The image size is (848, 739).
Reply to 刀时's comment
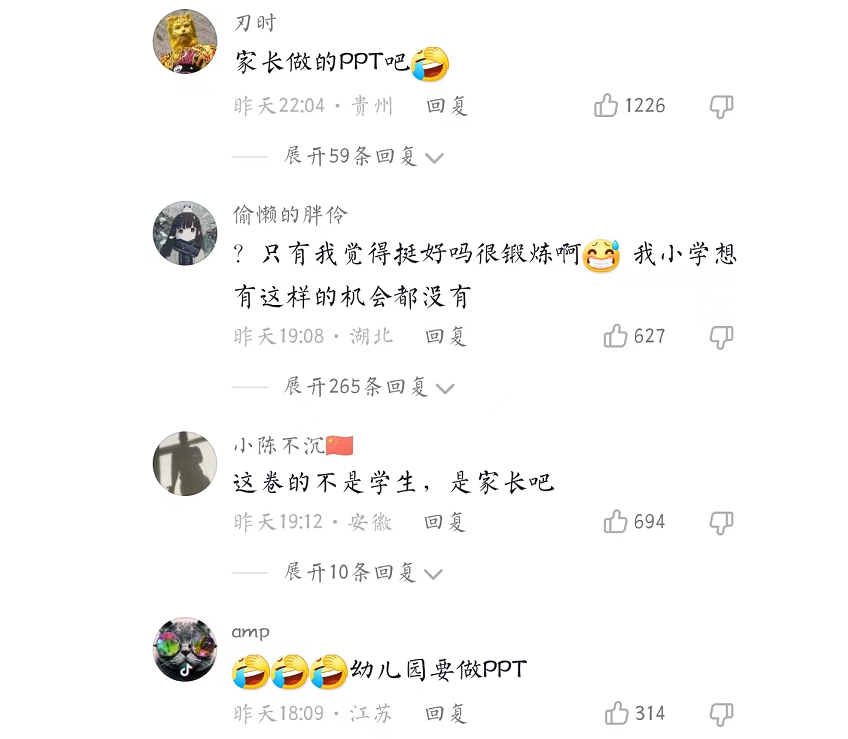coord(447,106)
